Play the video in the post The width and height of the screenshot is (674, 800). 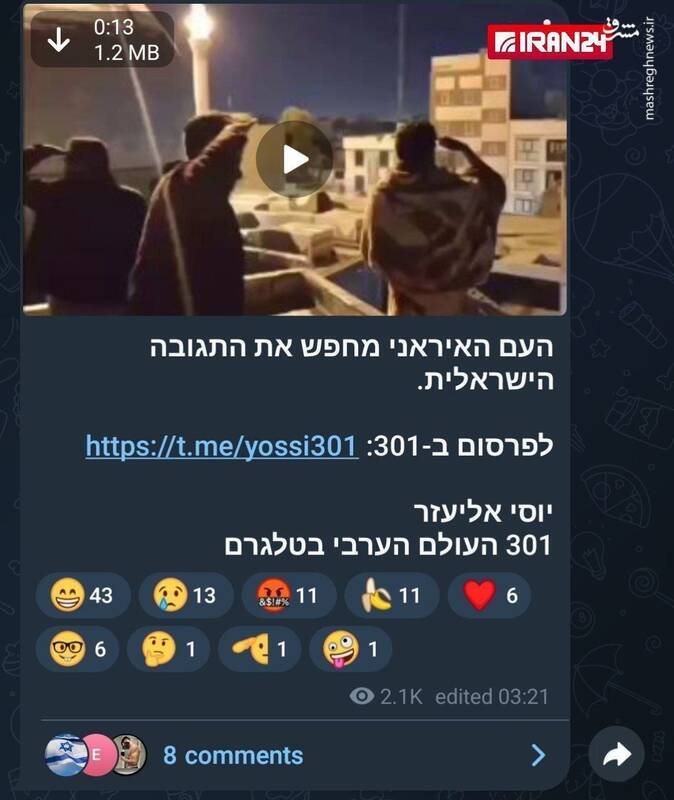[x=294, y=159]
